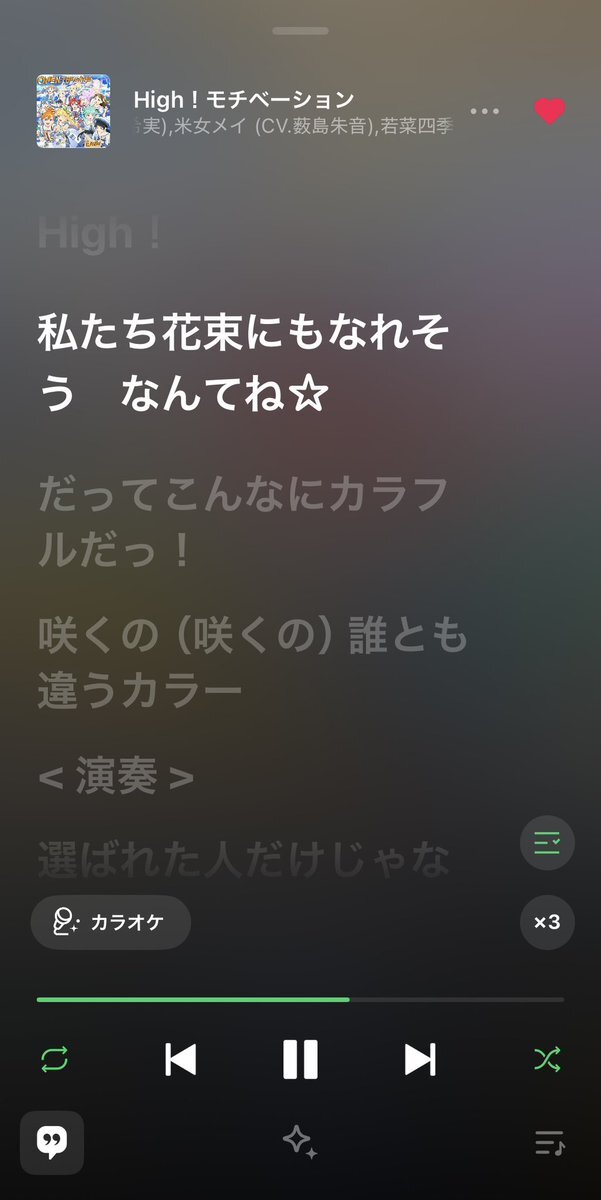
Task: Open the album art thumbnail
Action: (73, 111)
